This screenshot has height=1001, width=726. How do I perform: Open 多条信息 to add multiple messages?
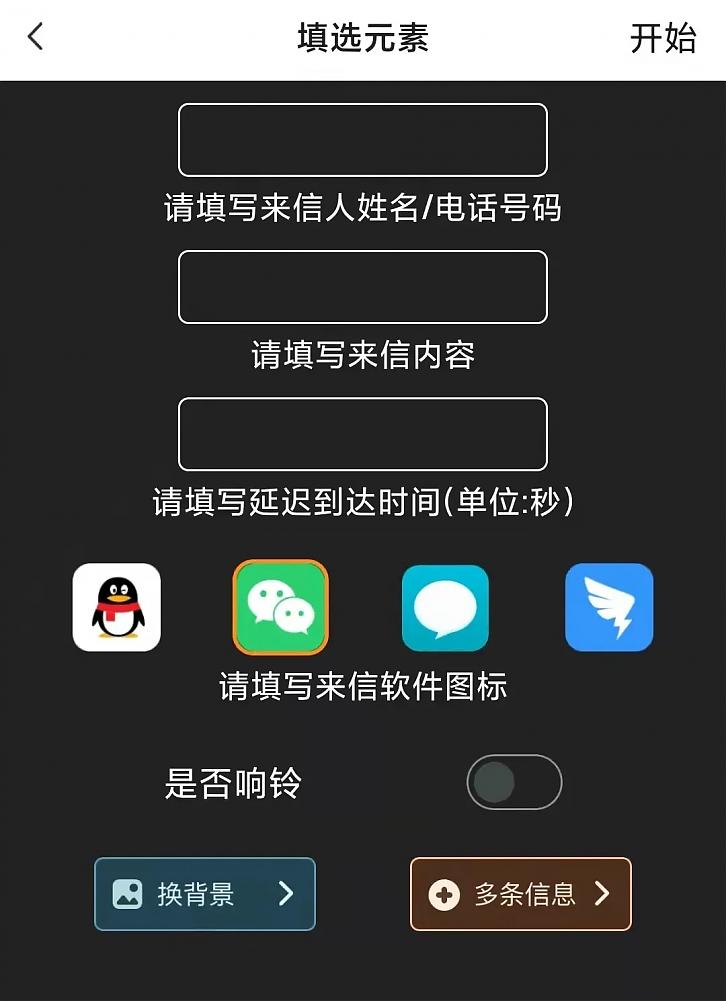pos(520,894)
